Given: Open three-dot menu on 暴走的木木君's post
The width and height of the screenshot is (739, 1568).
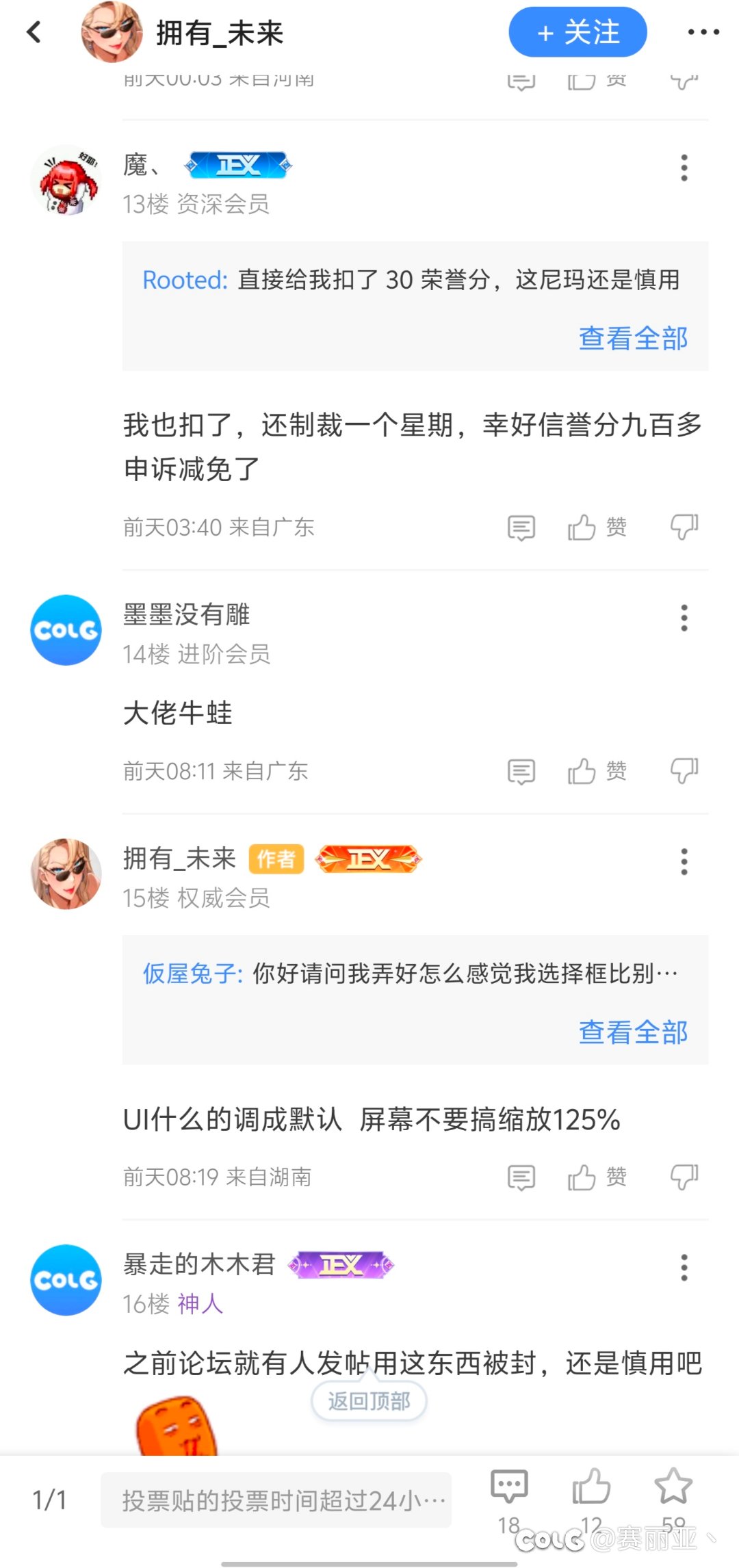Looking at the screenshot, I should click(684, 1267).
